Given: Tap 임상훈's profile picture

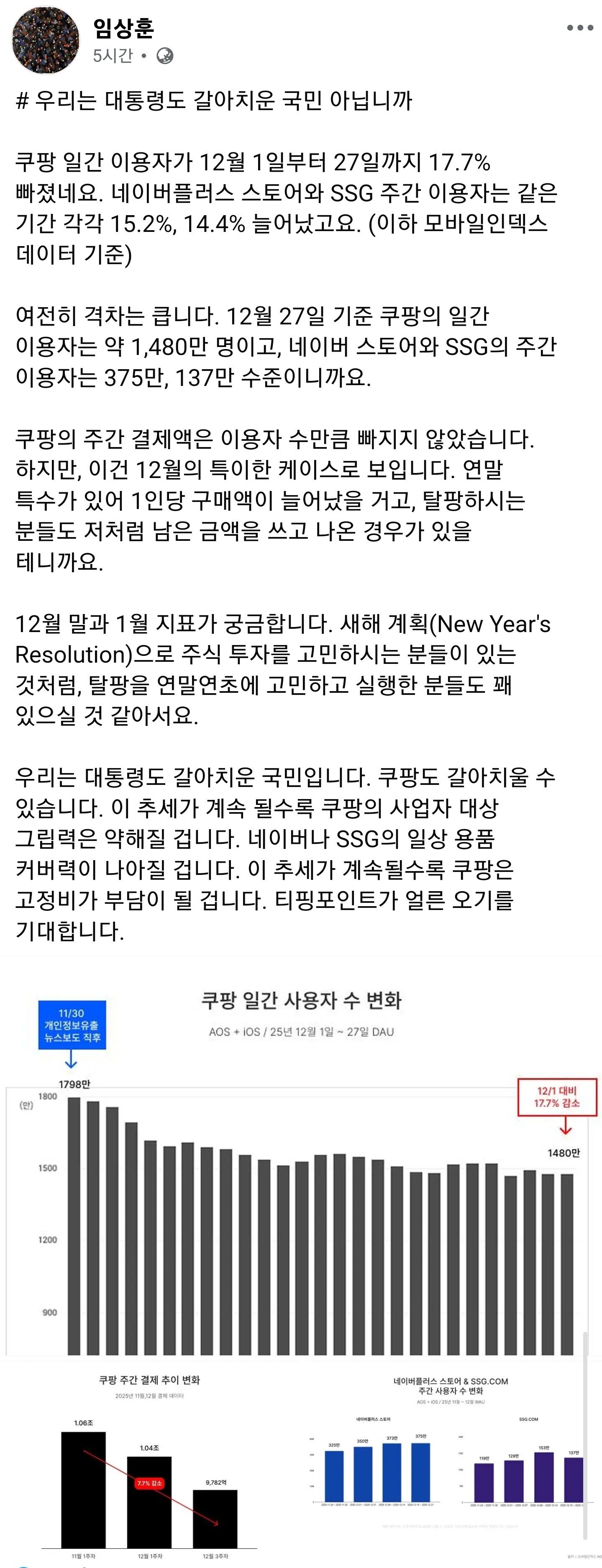Looking at the screenshot, I should click(46, 41).
